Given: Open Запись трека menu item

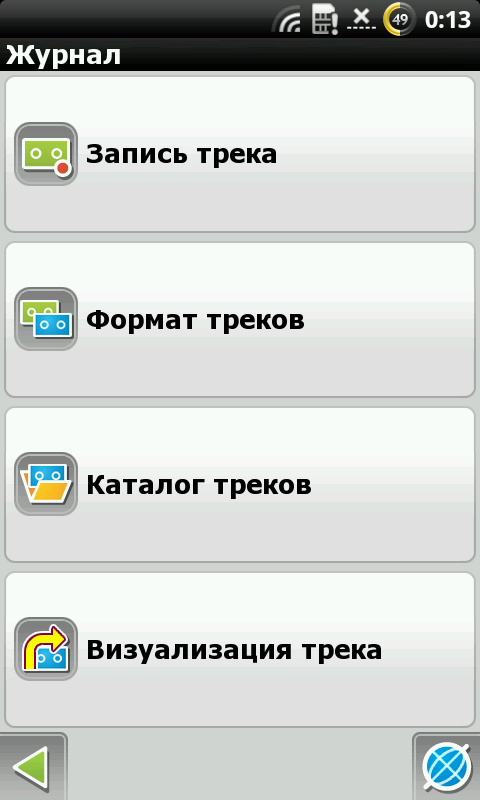Looking at the screenshot, I should [x=240, y=154].
